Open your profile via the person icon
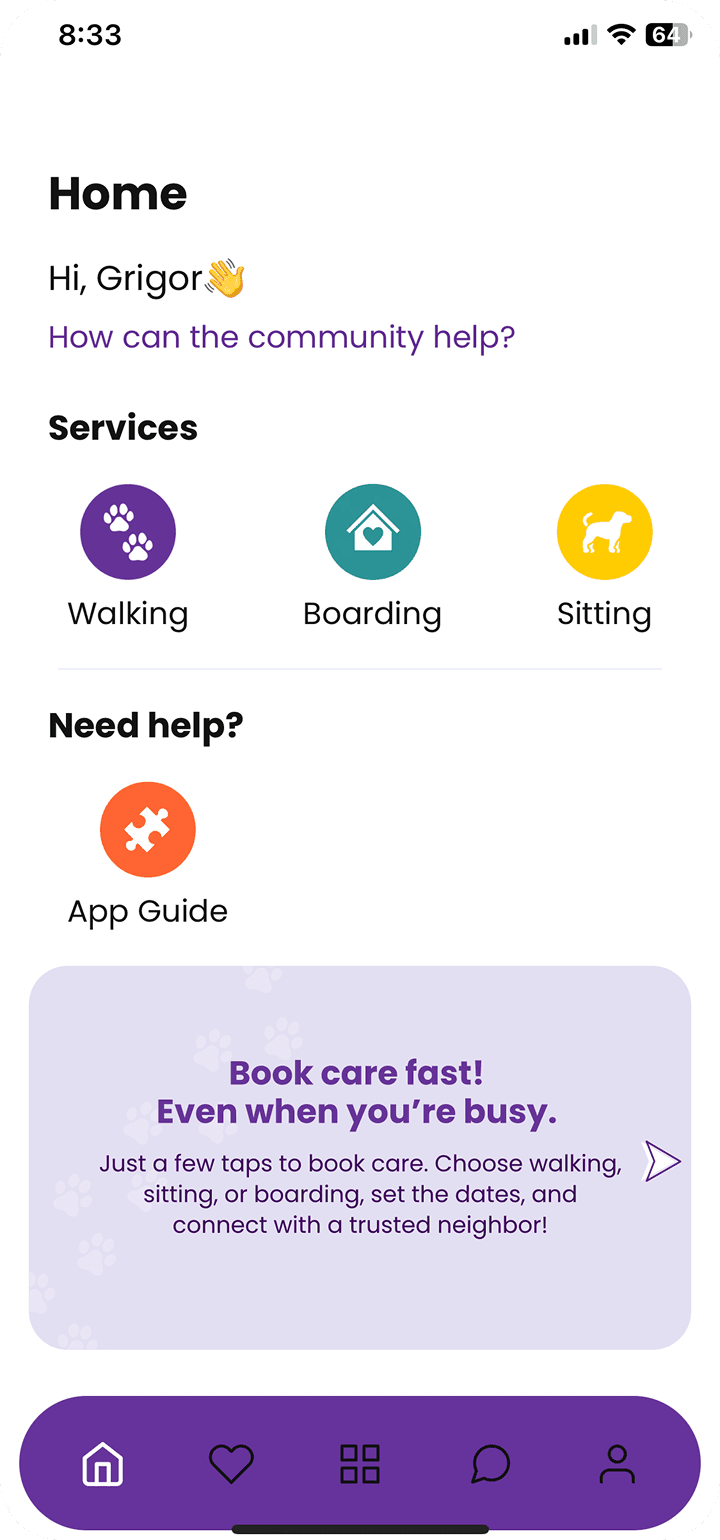The image size is (720, 1540). tap(618, 1463)
